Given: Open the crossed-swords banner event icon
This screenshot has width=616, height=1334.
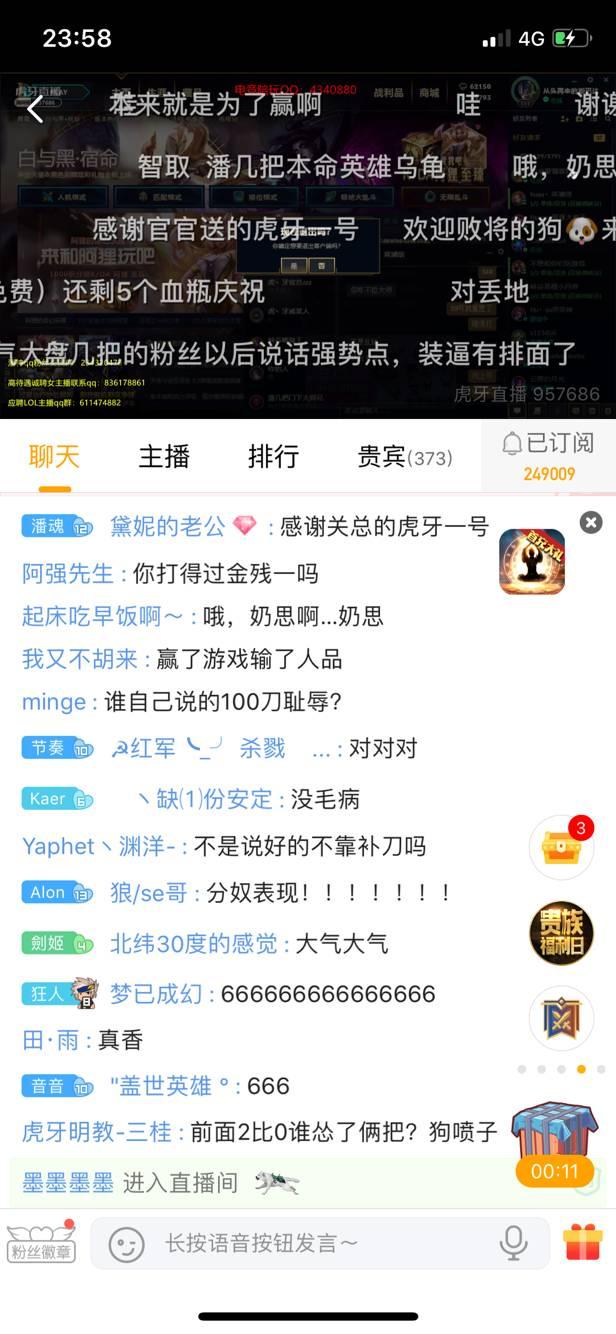Looking at the screenshot, I should pos(561,1019).
